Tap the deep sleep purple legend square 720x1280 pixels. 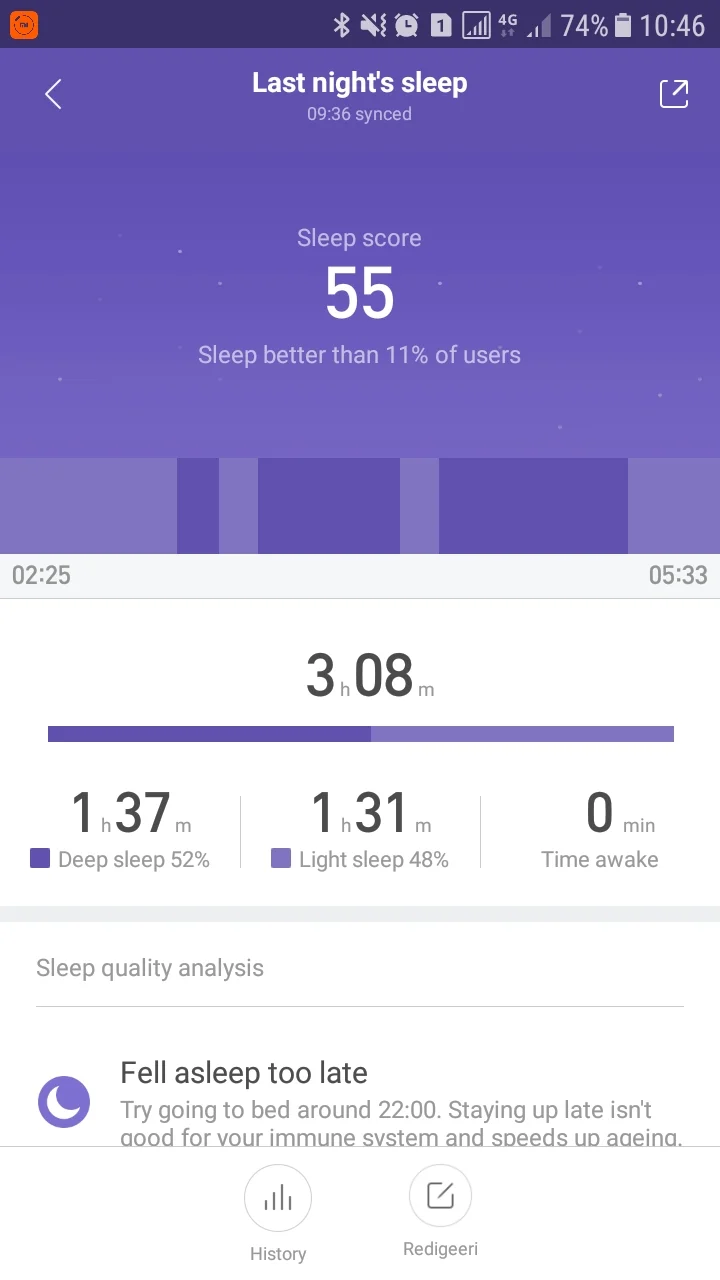[x=40, y=859]
